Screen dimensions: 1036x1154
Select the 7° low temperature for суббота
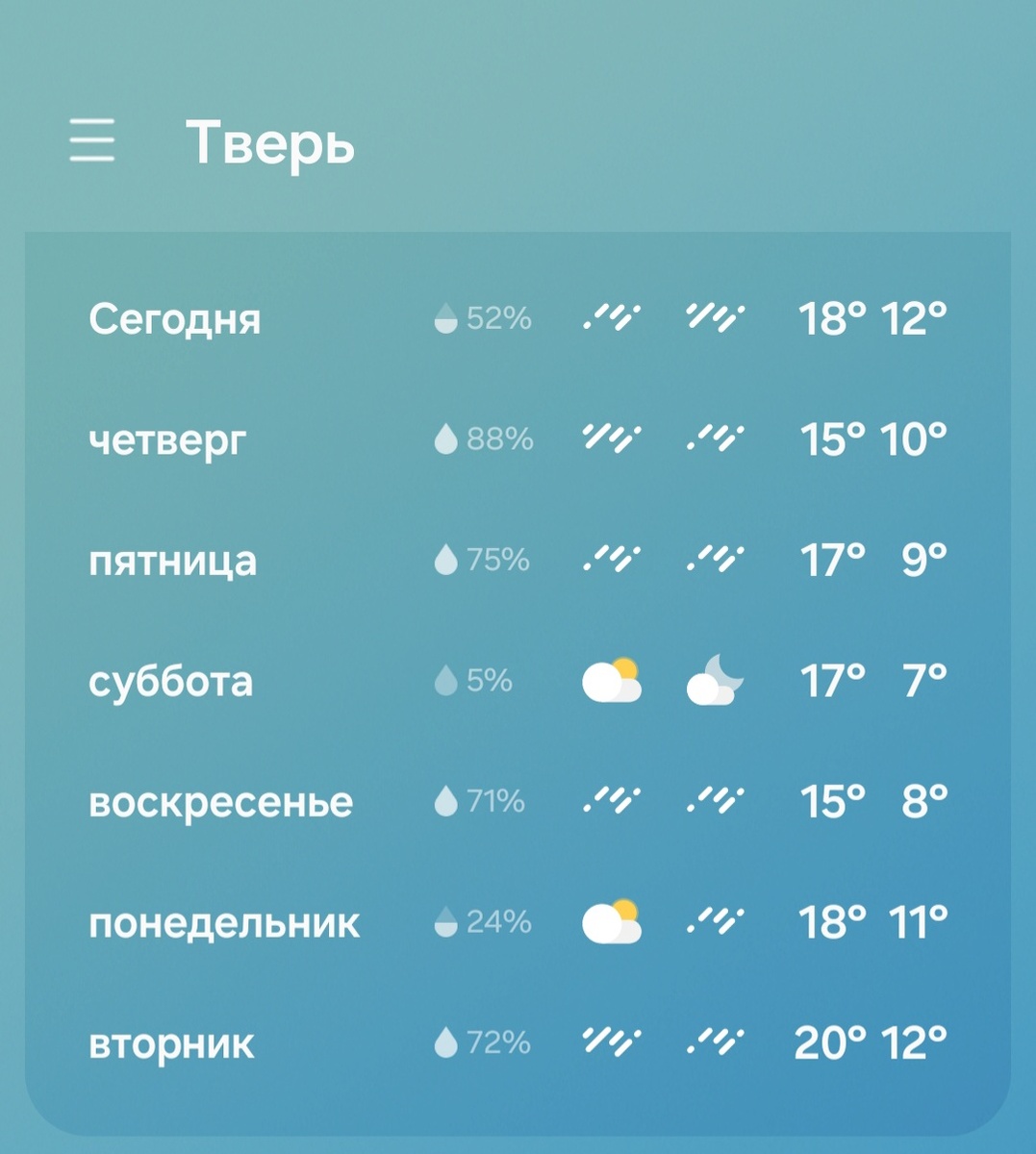[928, 679]
